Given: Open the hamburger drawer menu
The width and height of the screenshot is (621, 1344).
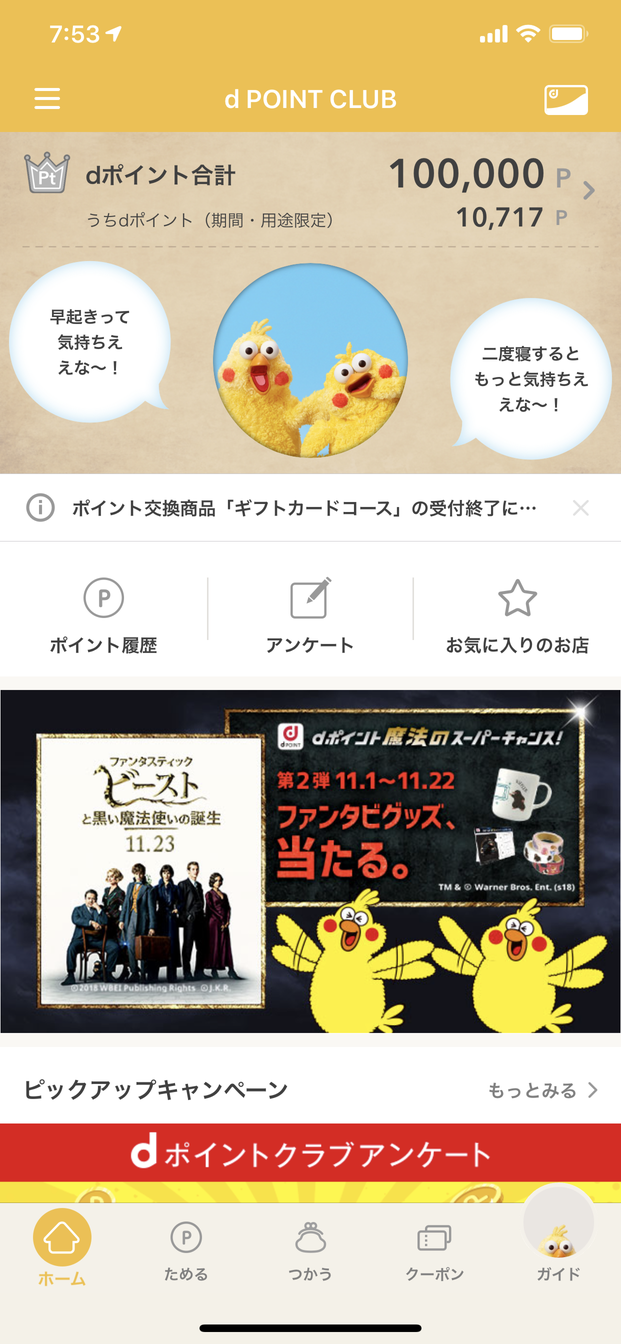Looking at the screenshot, I should [47, 99].
